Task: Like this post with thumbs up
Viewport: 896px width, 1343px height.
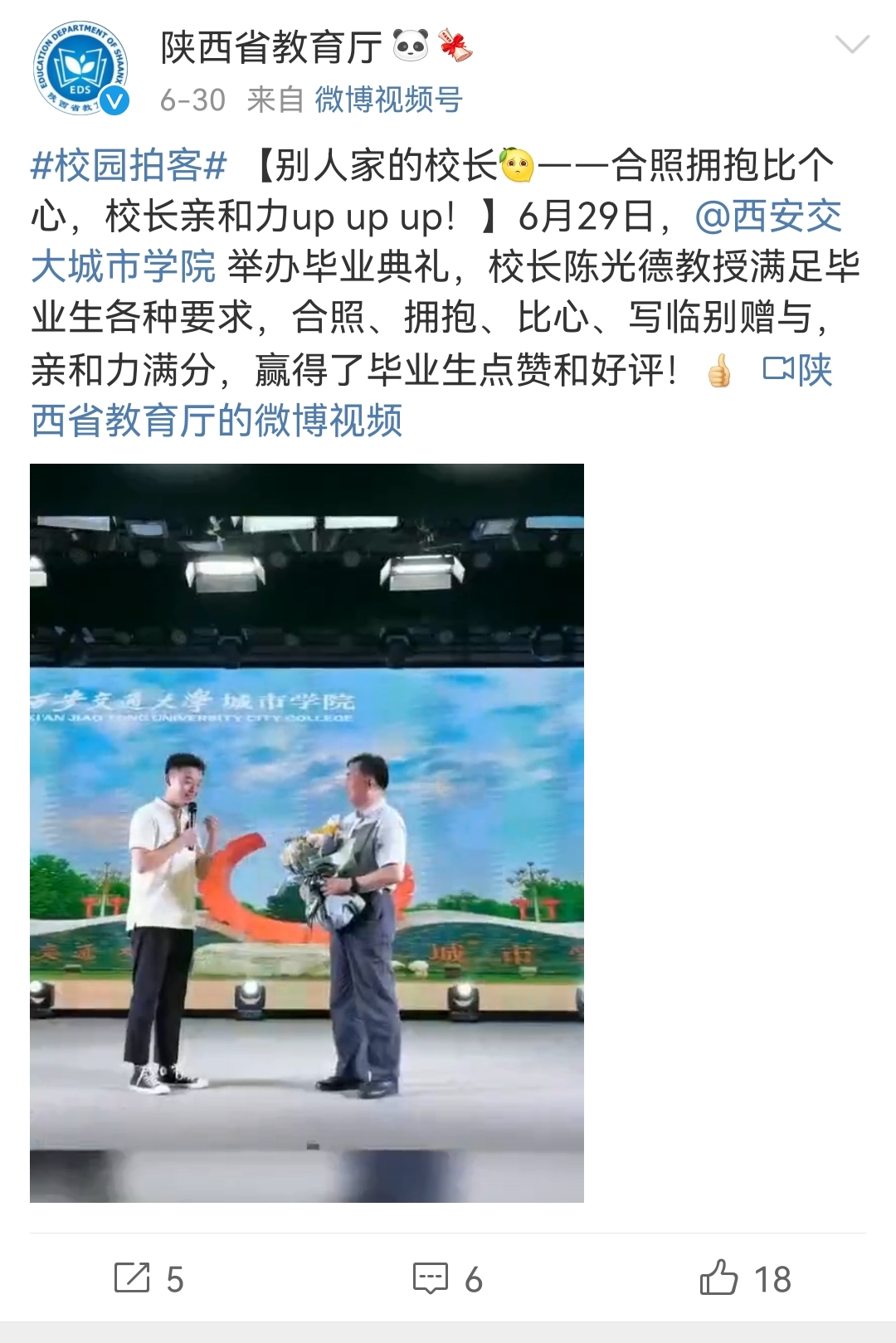Action: [x=745, y=1278]
